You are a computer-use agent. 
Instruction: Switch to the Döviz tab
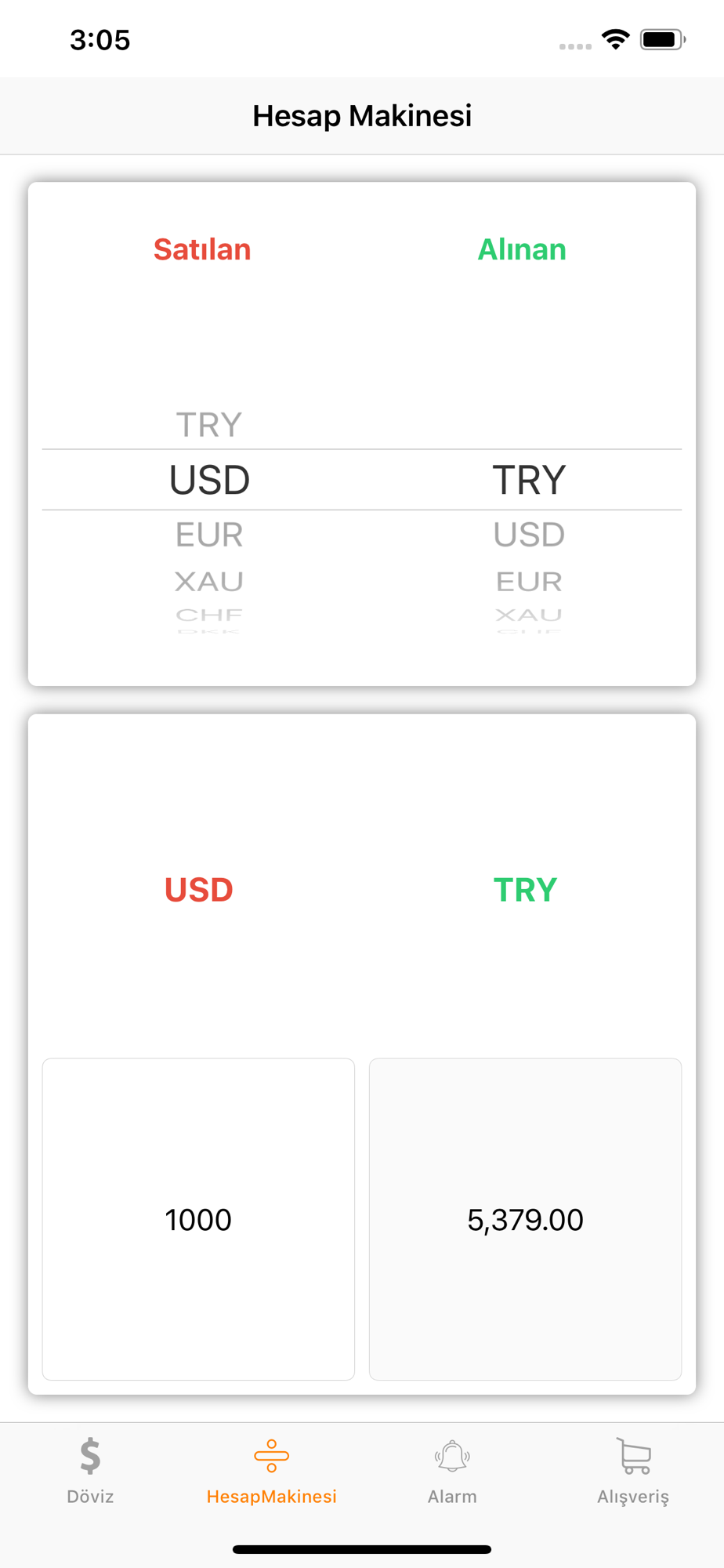pos(90,1471)
